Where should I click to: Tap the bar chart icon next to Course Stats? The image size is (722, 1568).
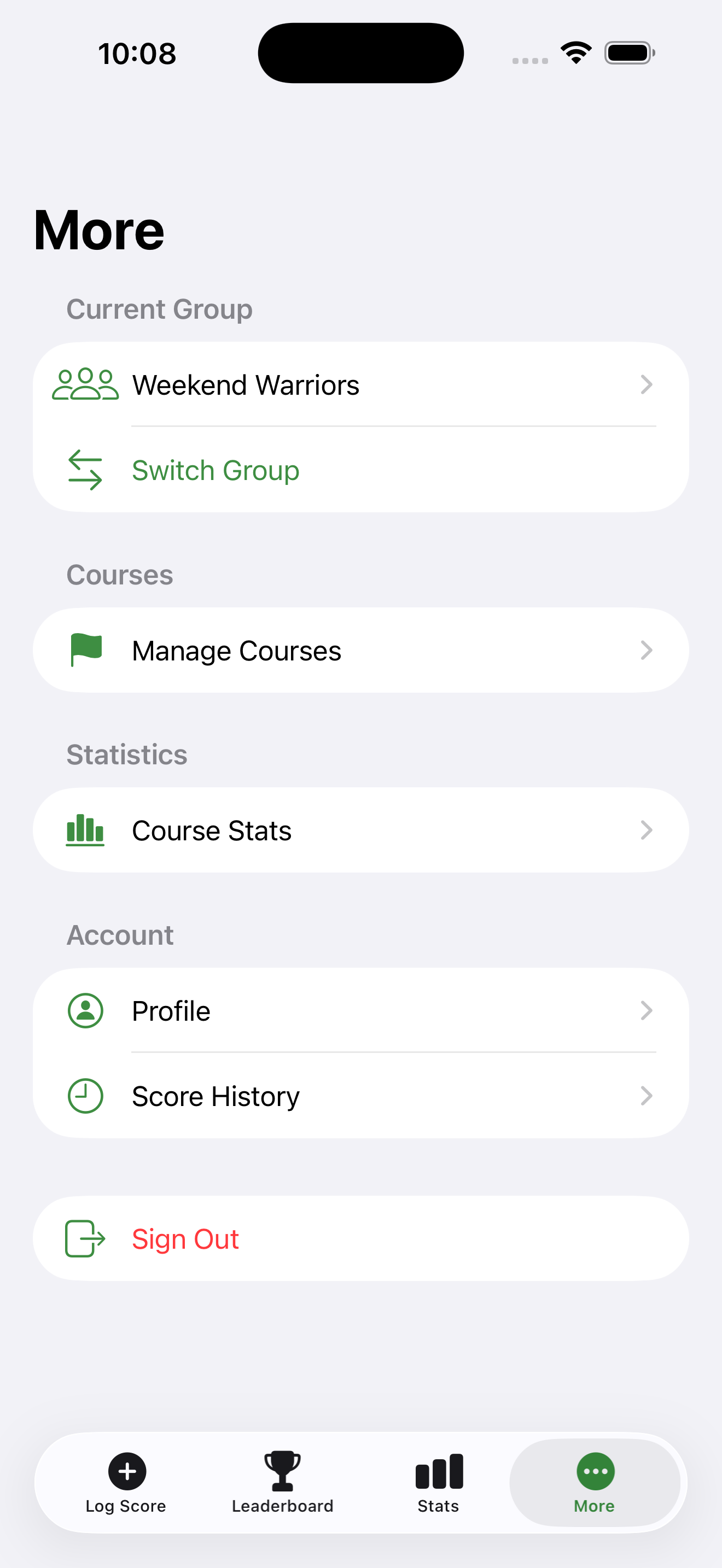[x=85, y=830]
